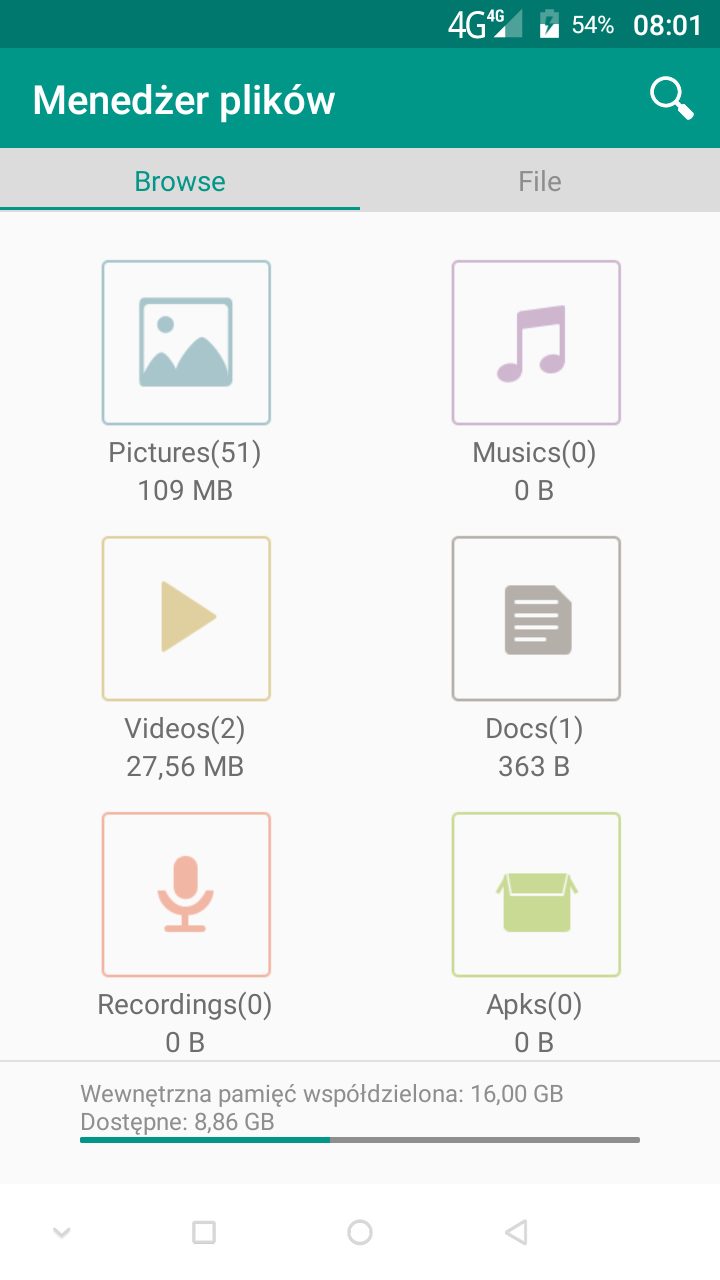Open the Pictures category
Image resolution: width=720 pixels, height=1280 pixels.
[x=186, y=343]
